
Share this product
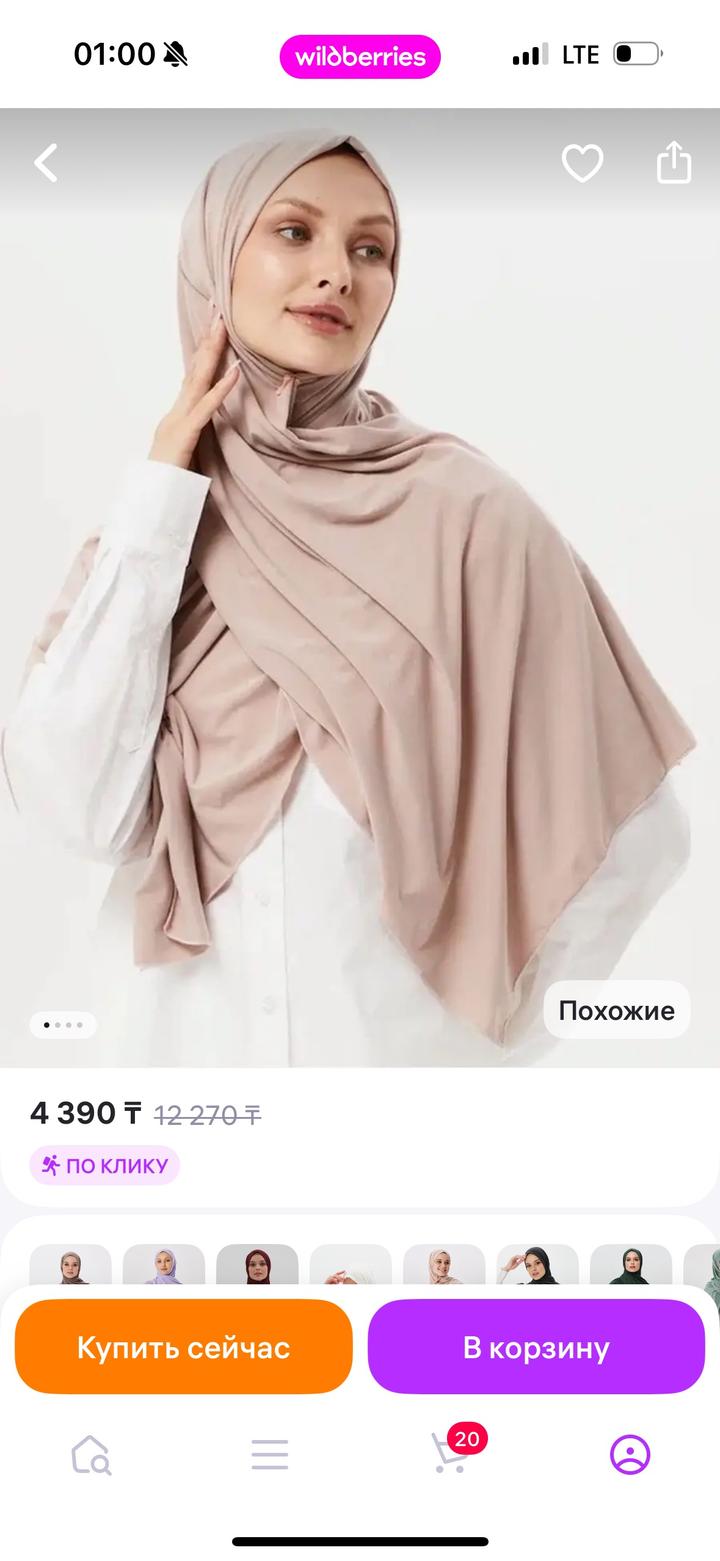pos(673,162)
